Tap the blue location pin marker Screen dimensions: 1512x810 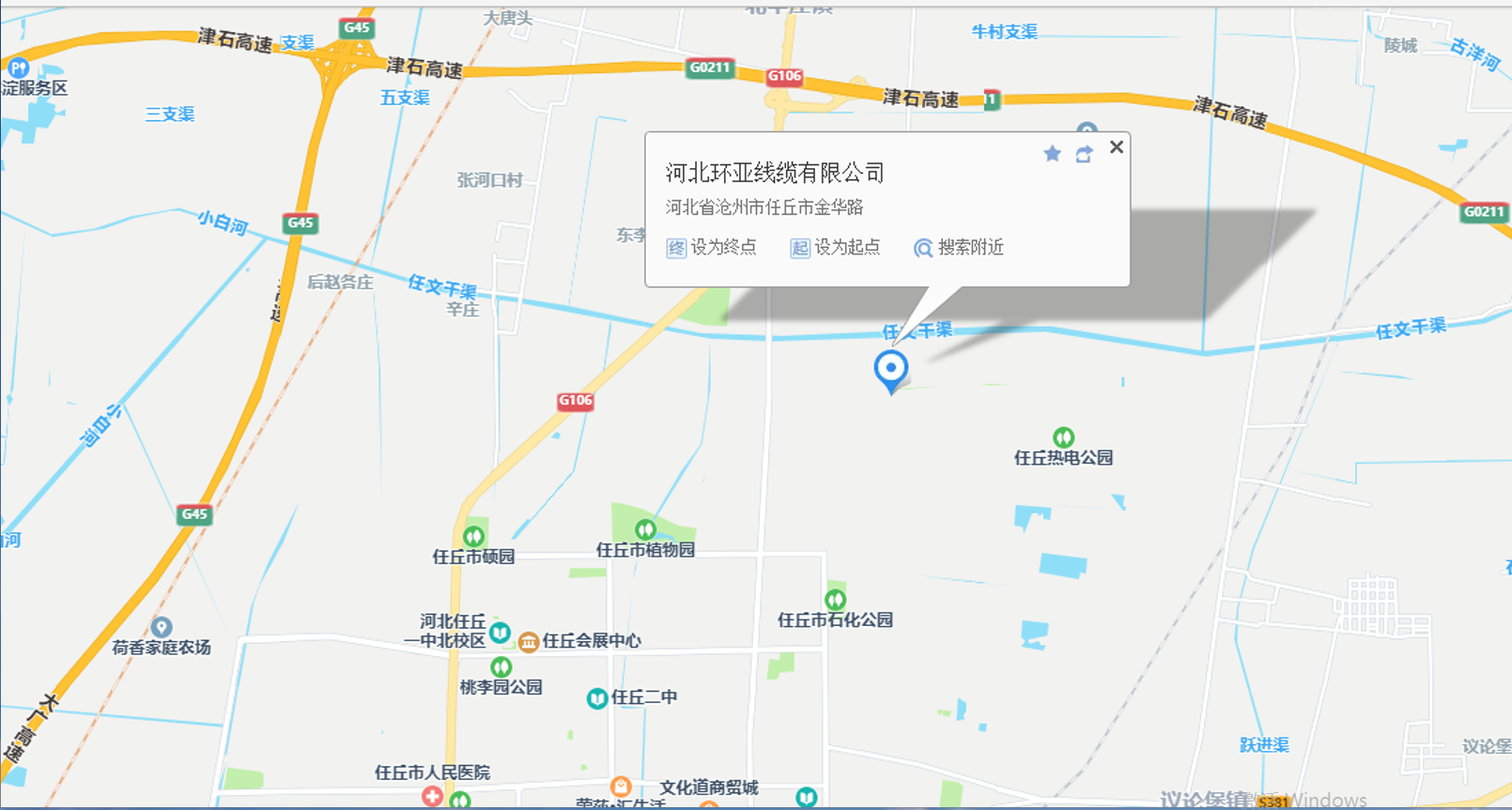coord(890,369)
